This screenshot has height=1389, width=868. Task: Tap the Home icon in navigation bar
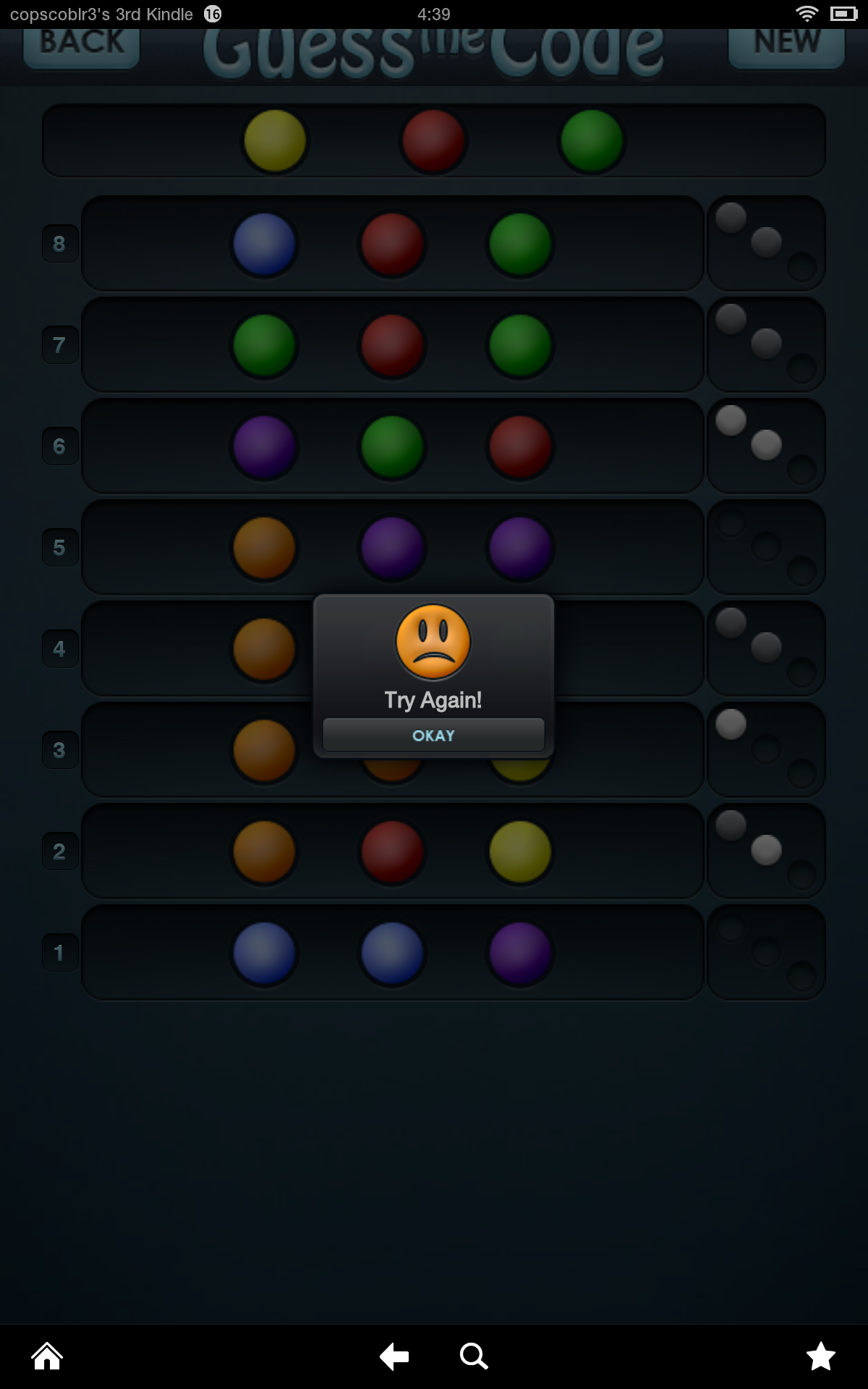47,1357
